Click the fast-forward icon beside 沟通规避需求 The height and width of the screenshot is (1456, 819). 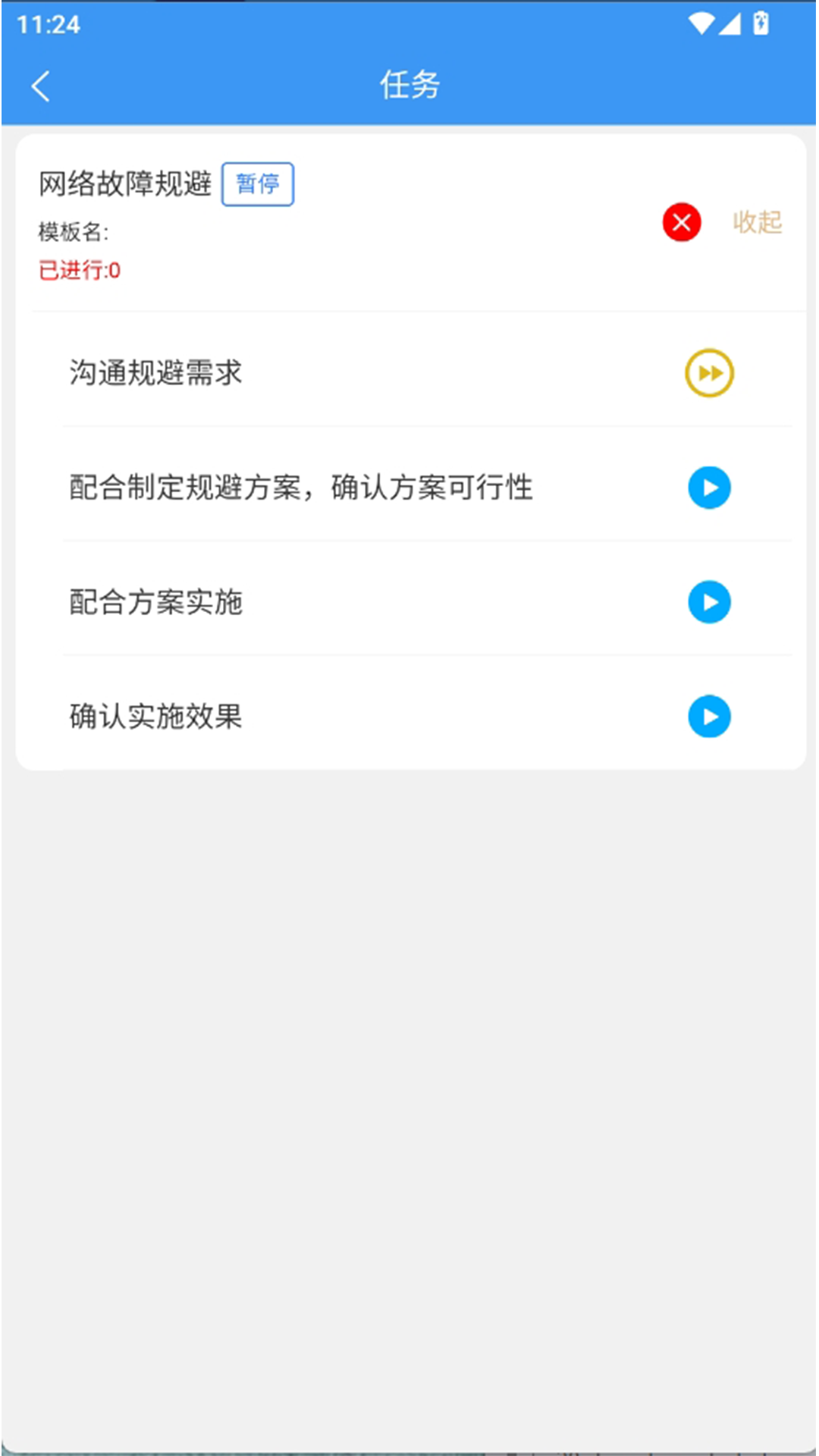point(709,372)
